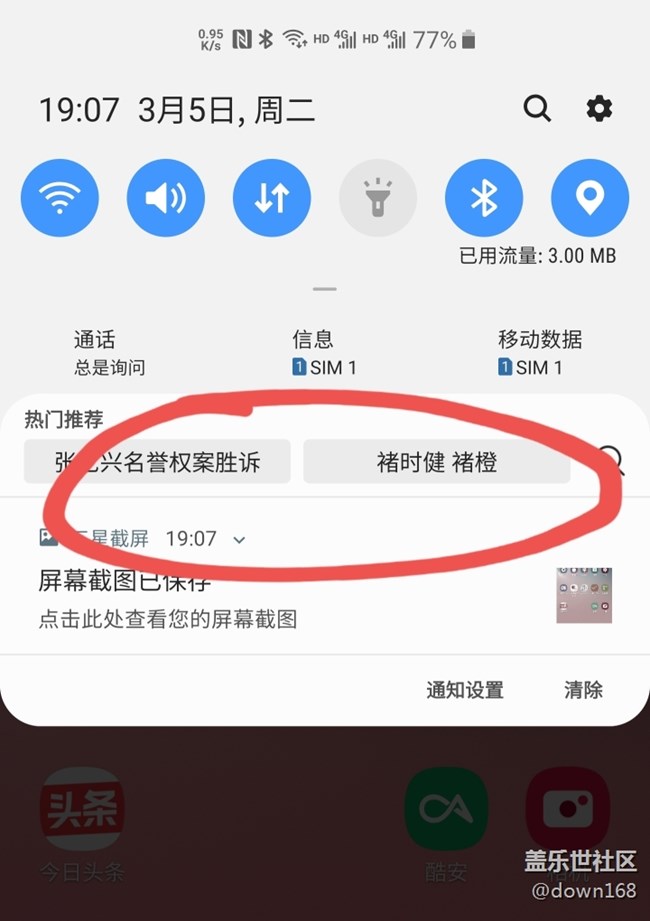Open trending topic 褚时健 褚橙
Screen dimensions: 650x921
tap(436, 462)
